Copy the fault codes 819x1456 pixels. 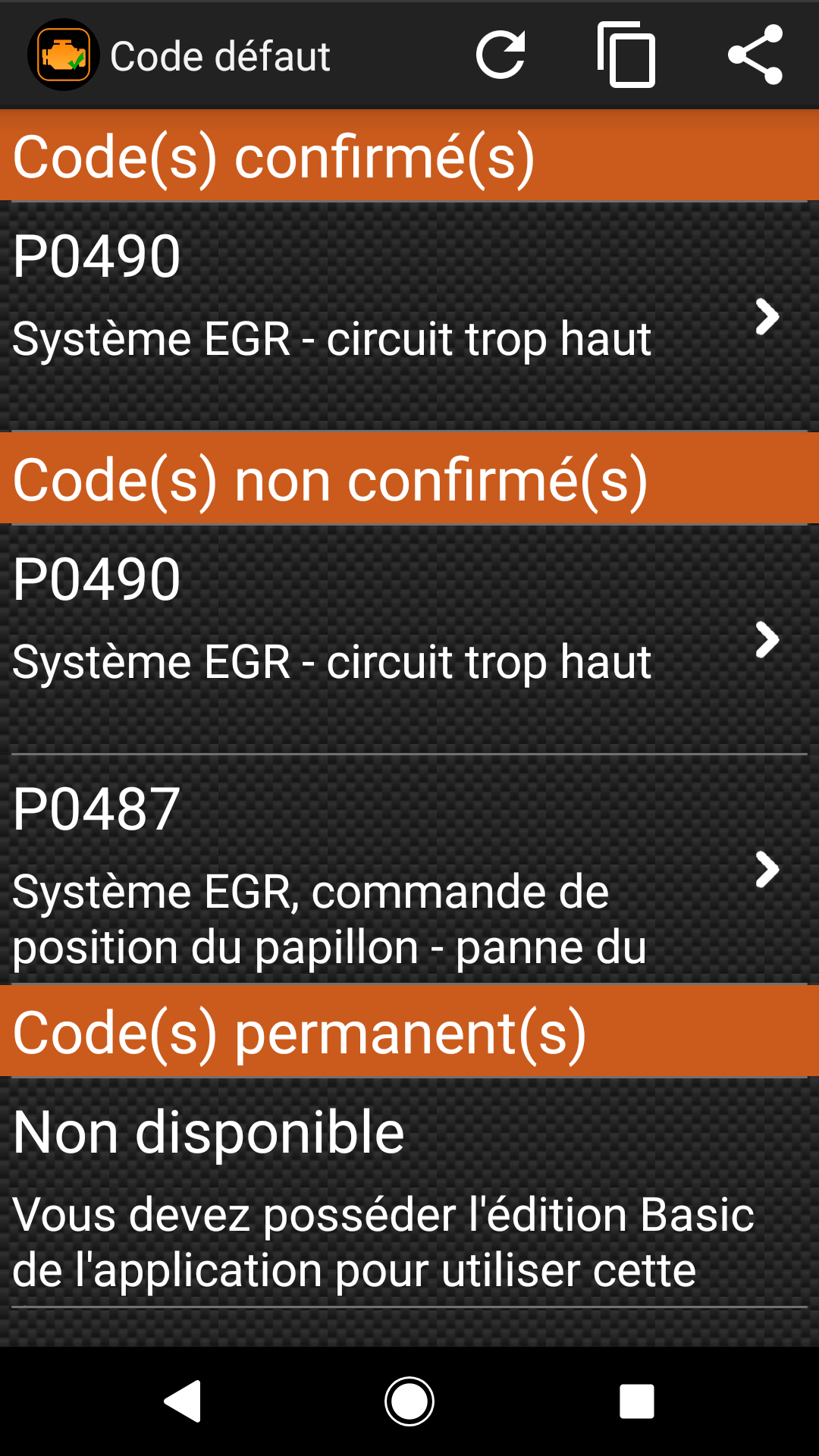[626, 55]
